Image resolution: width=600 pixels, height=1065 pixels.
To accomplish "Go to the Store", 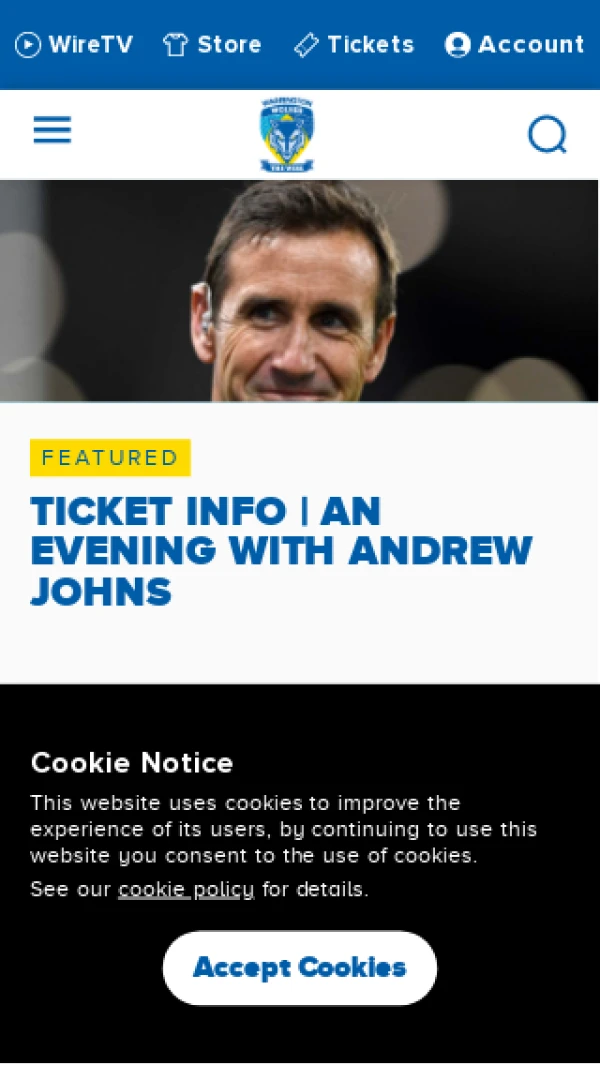I will coord(212,45).
